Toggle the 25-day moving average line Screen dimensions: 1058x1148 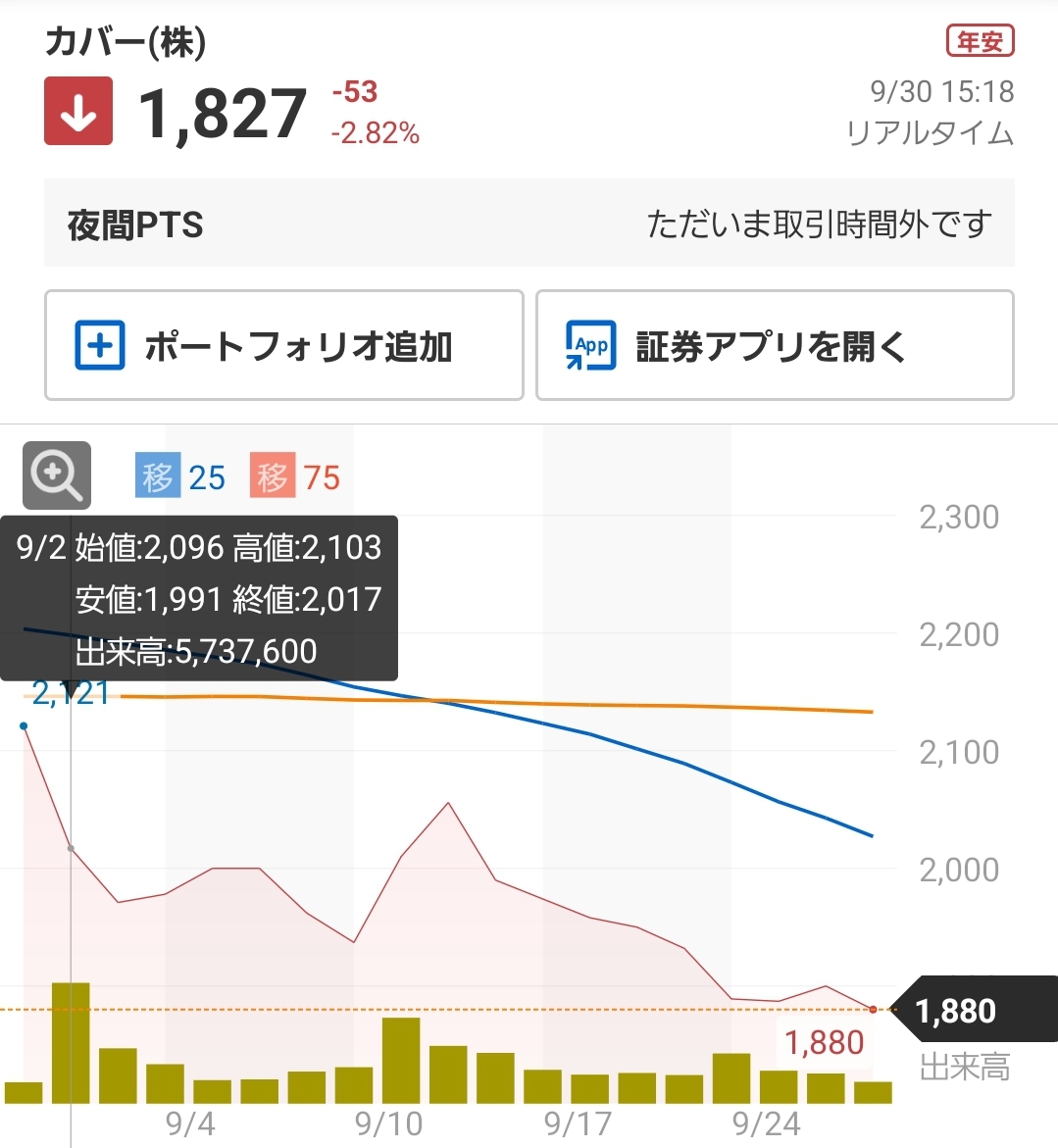pyautogui.click(x=180, y=477)
